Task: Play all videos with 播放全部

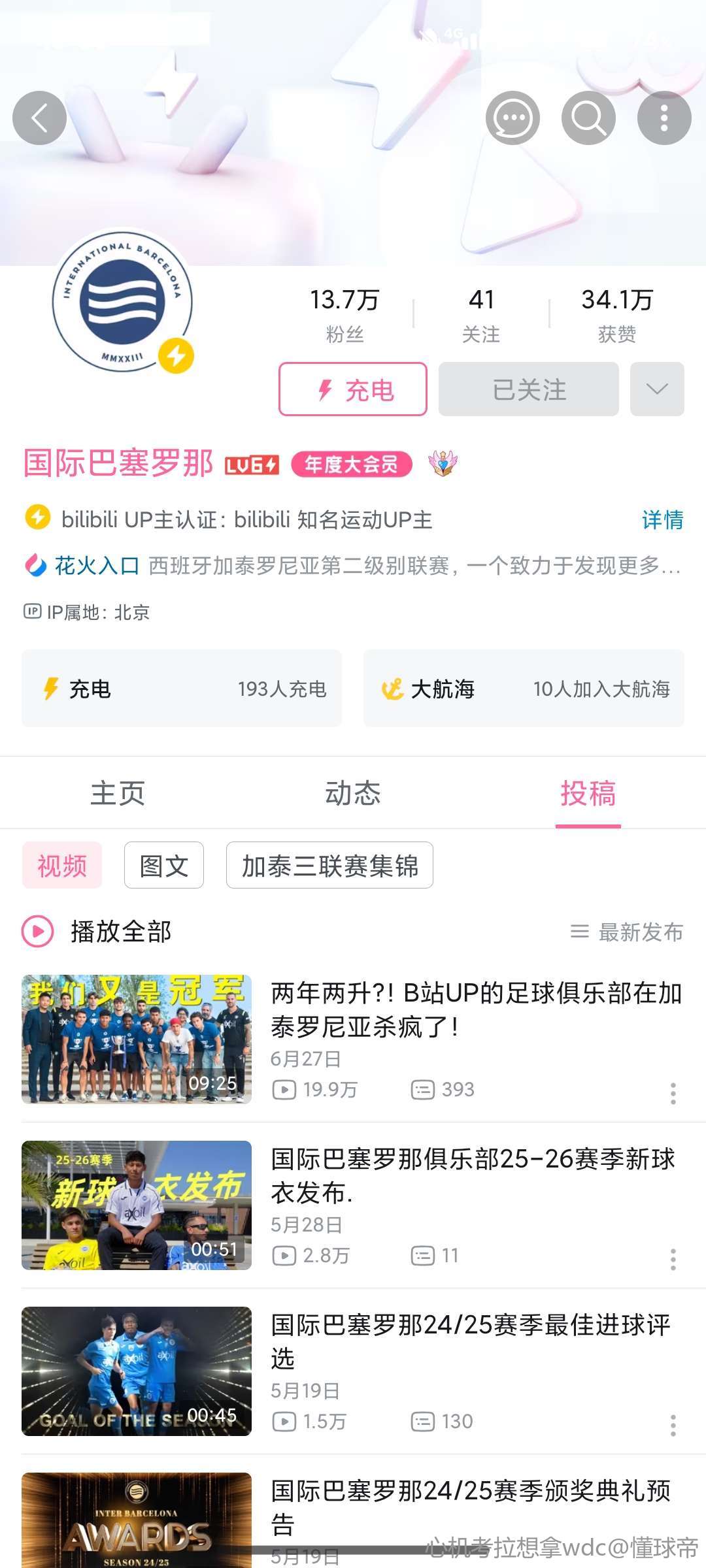Action: click(x=98, y=932)
